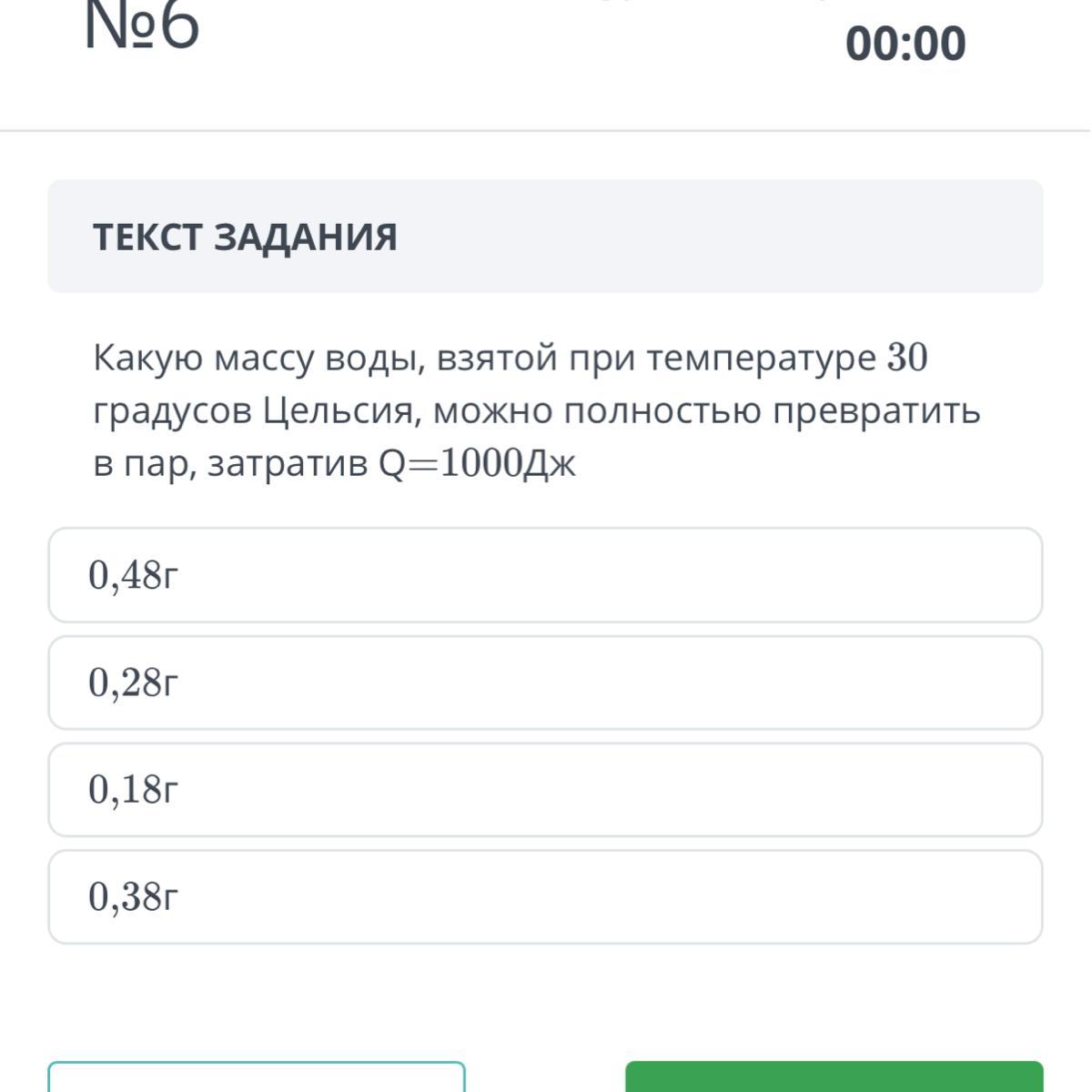Pick the answer 0,18г
This screenshot has height=1092, width=1092.
pyautogui.click(x=544, y=789)
